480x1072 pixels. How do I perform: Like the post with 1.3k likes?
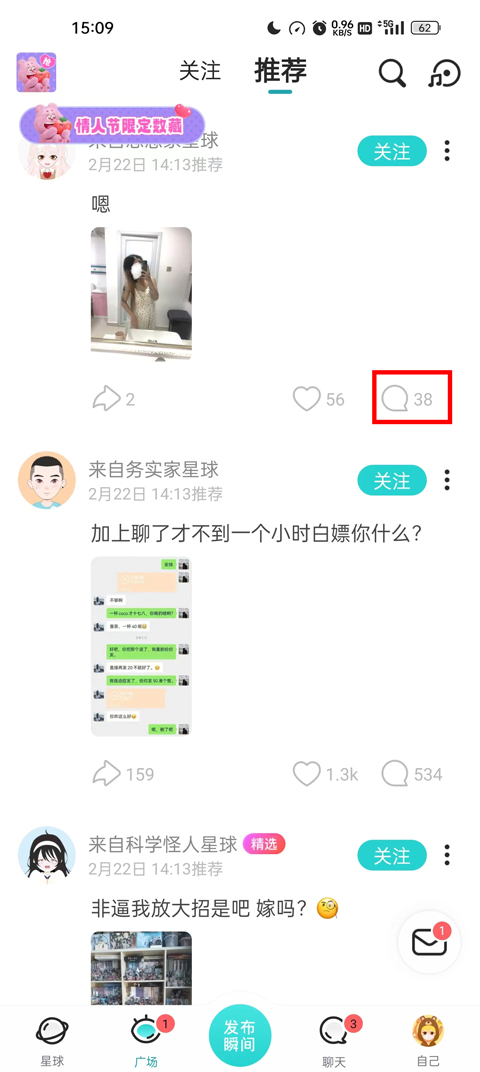[325, 774]
